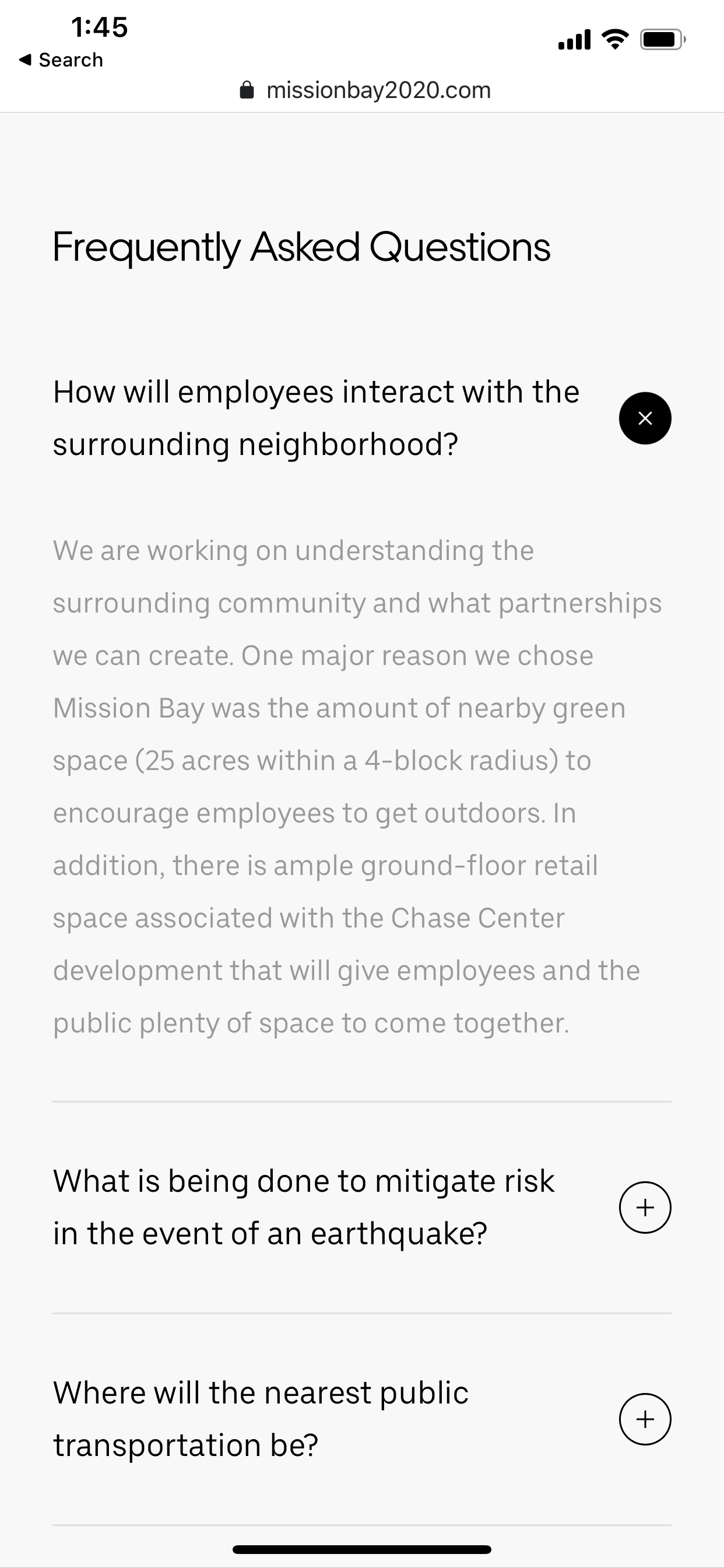Viewport: 724px width, 1568px height.
Task: Tap the missionbay2020.com address bar
Action: point(365,90)
